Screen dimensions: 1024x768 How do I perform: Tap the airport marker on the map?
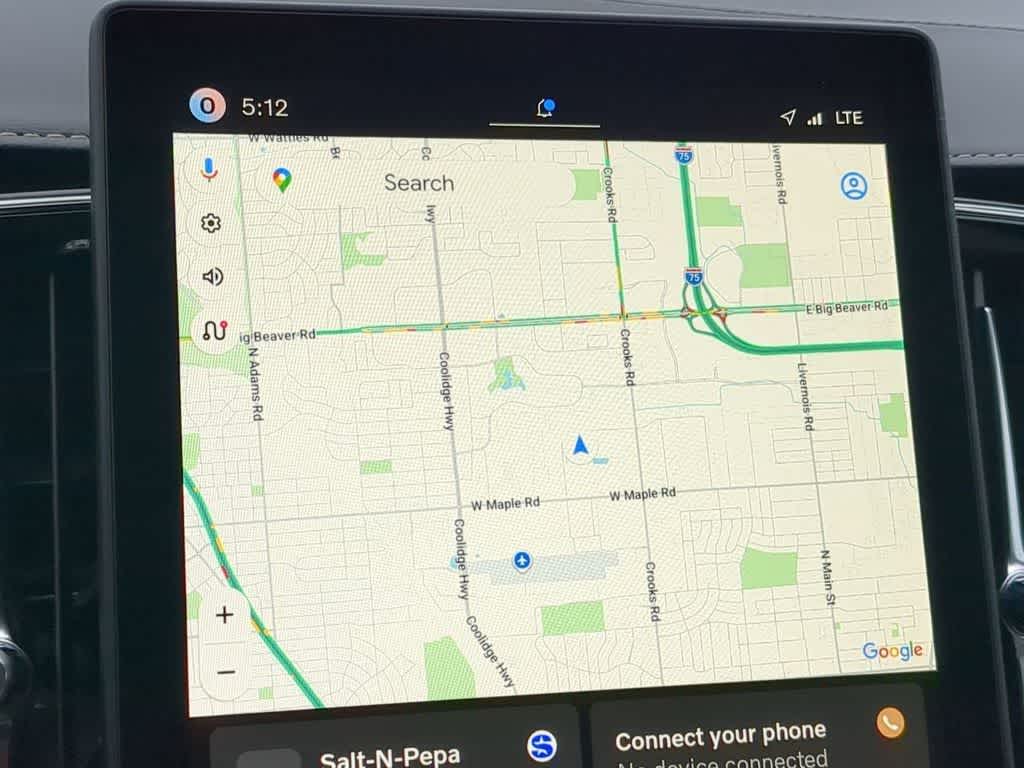[x=521, y=561]
